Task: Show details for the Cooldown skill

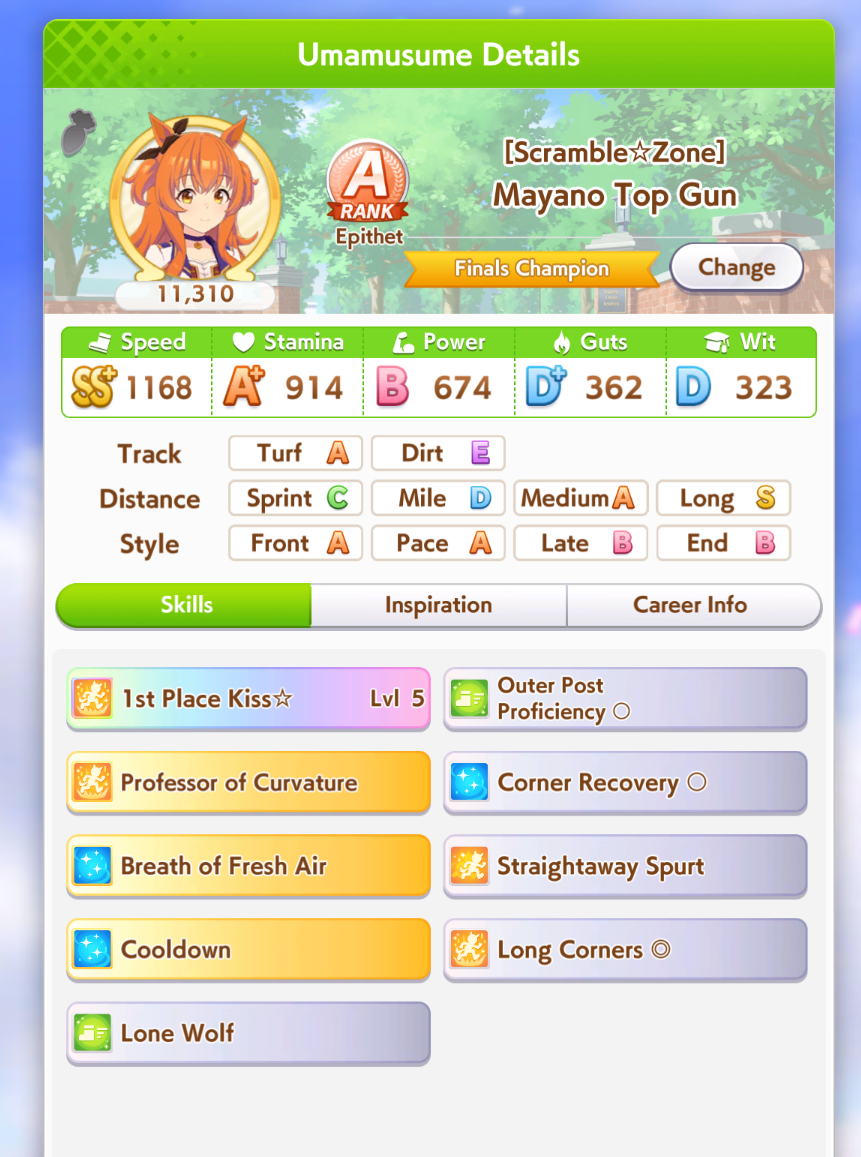Action: 248,949
